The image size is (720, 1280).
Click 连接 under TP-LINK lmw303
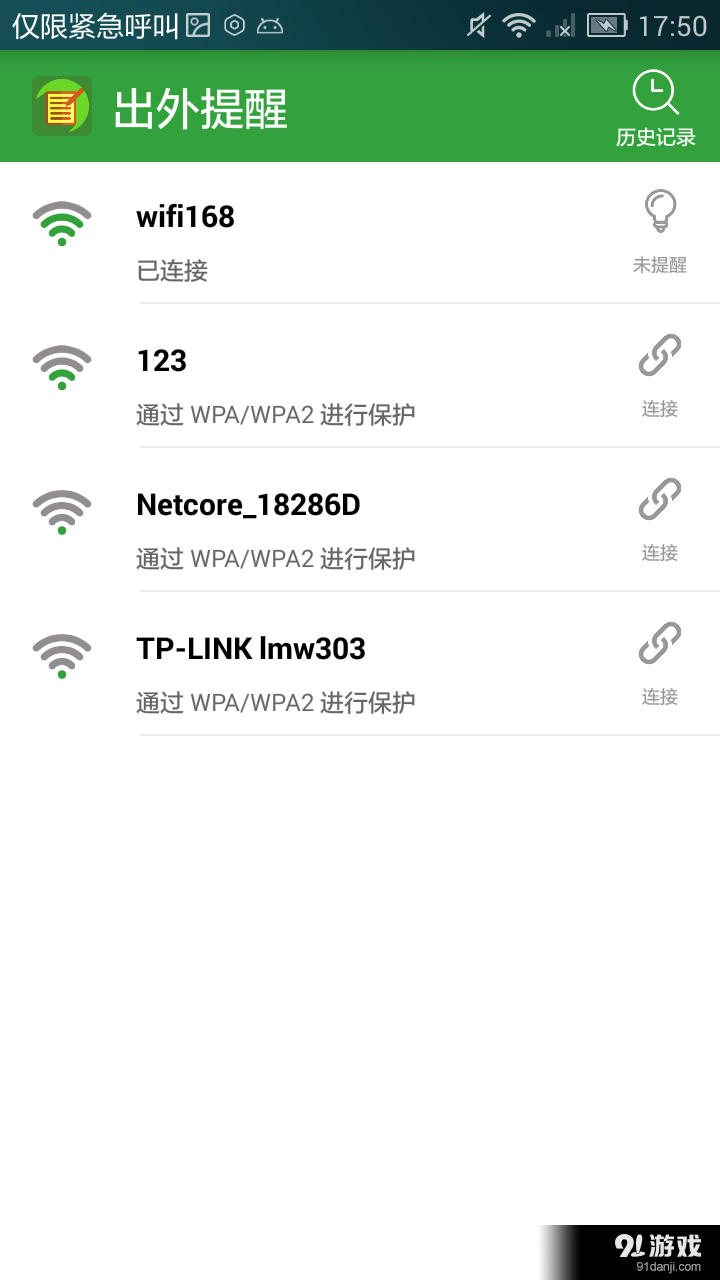pyautogui.click(x=658, y=697)
